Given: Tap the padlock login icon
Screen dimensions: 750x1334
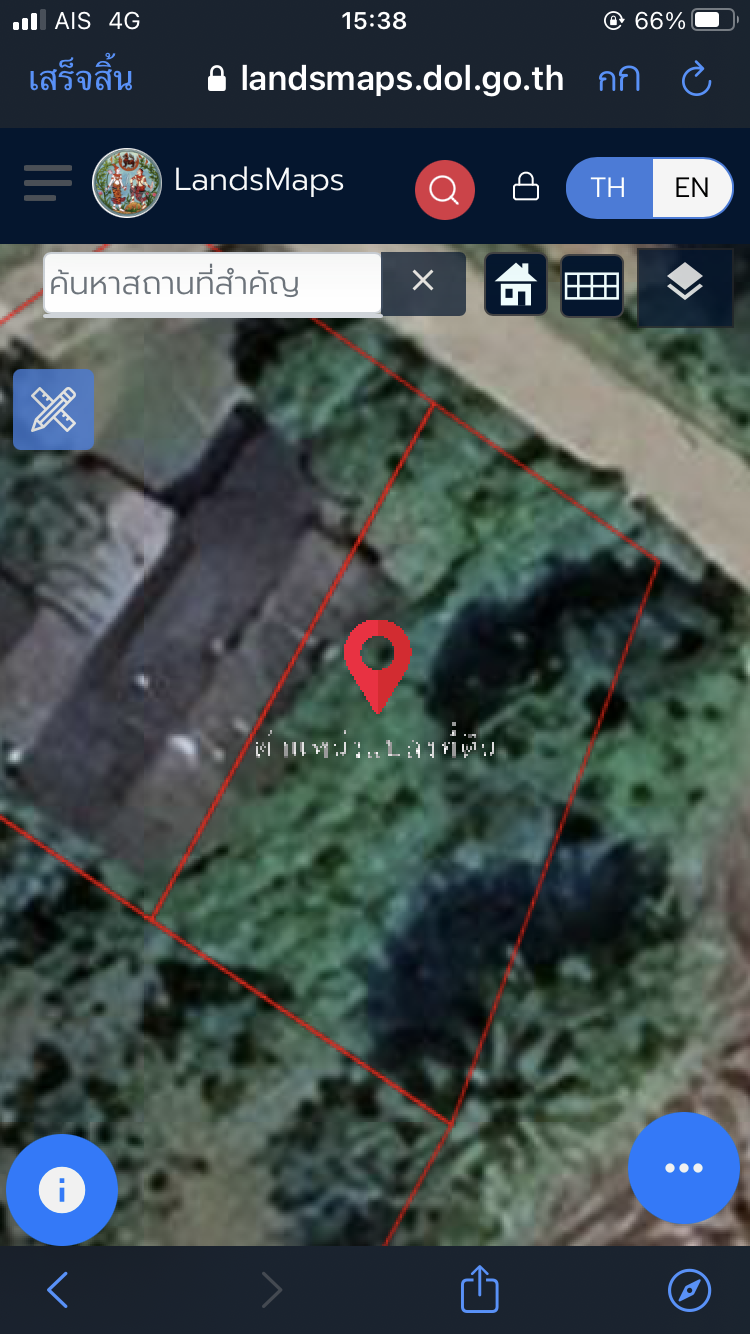Looking at the screenshot, I should tap(526, 187).
